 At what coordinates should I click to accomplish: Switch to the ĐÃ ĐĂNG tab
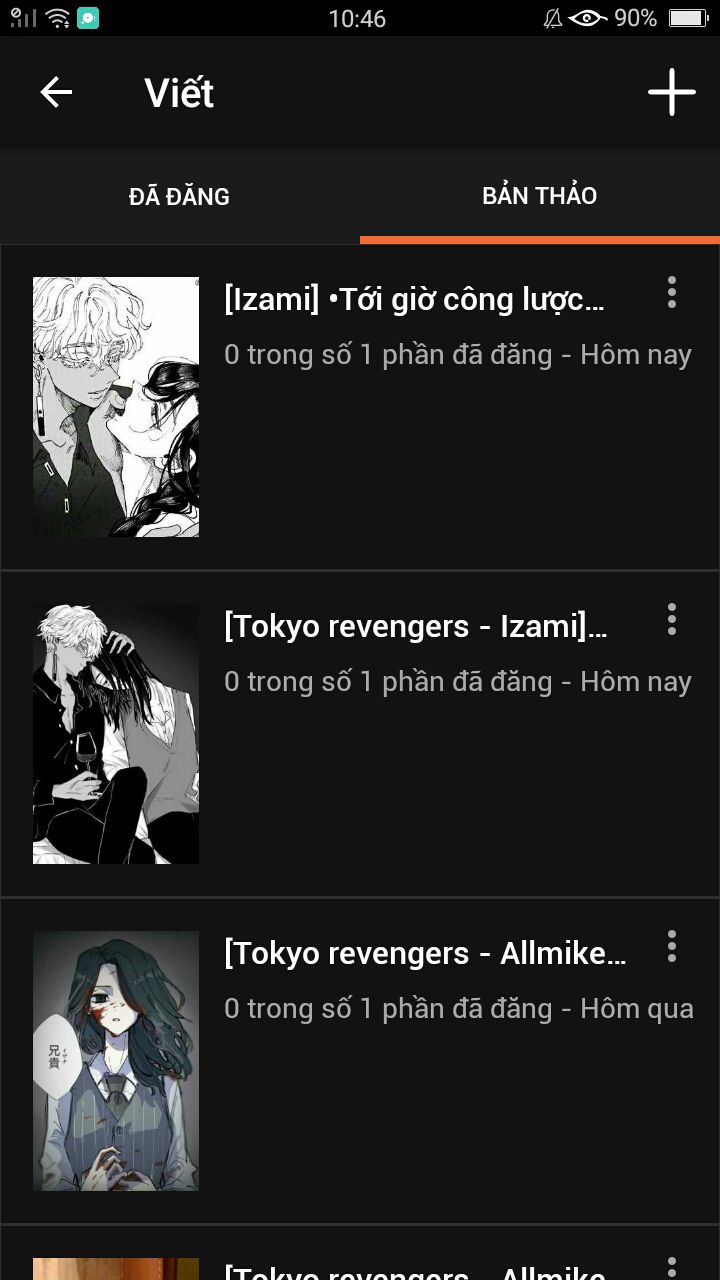coord(180,196)
